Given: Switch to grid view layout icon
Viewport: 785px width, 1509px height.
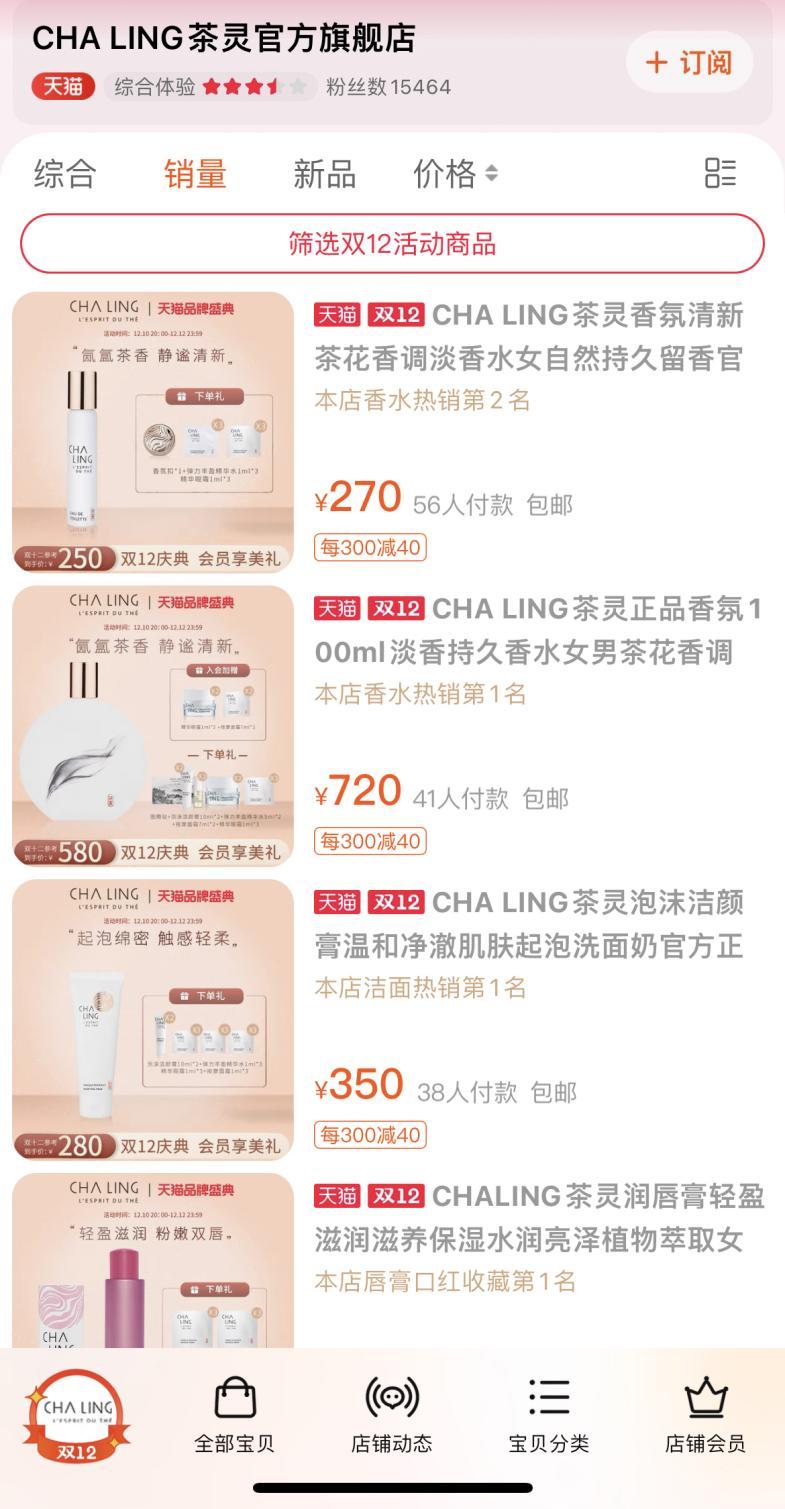Looking at the screenshot, I should click(719, 174).
